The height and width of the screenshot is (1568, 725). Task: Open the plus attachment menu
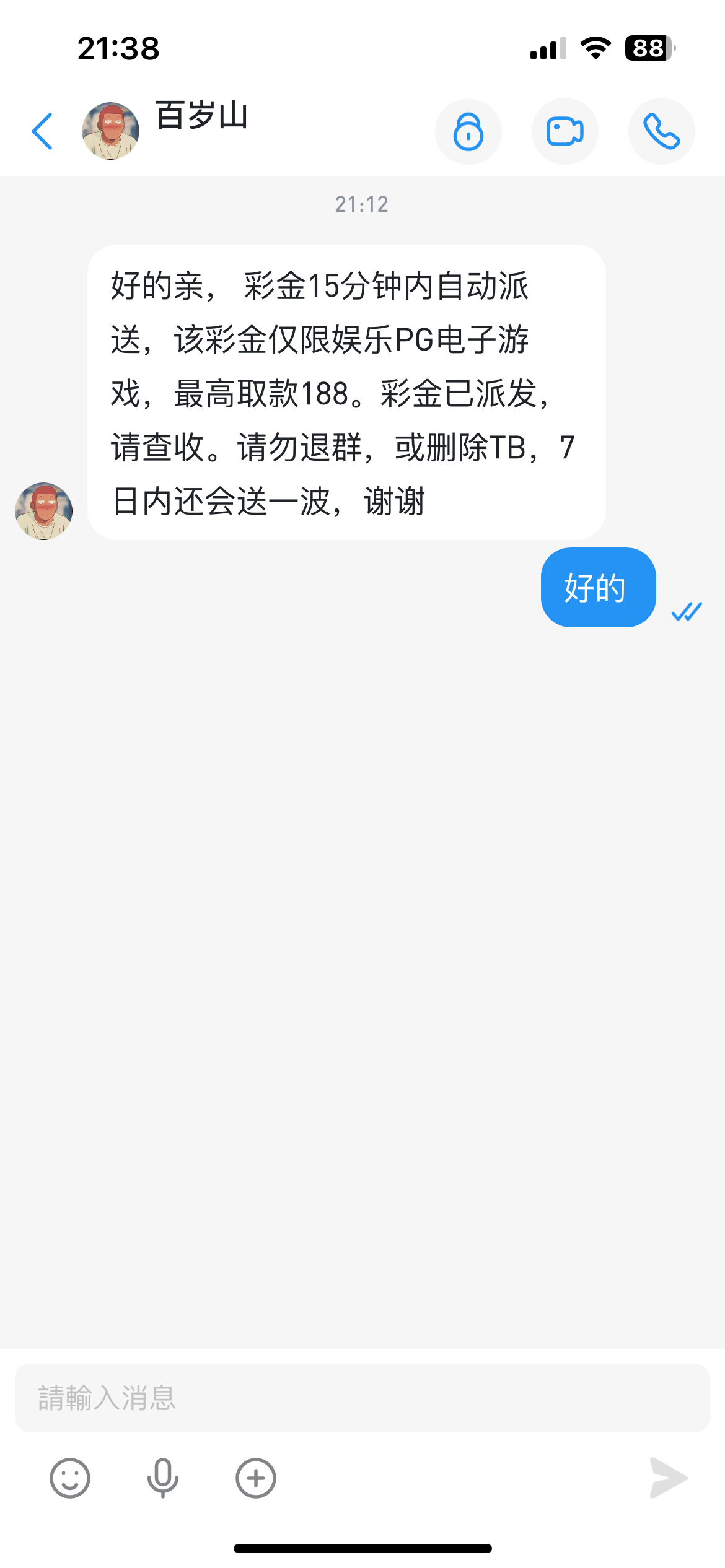click(x=256, y=1478)
